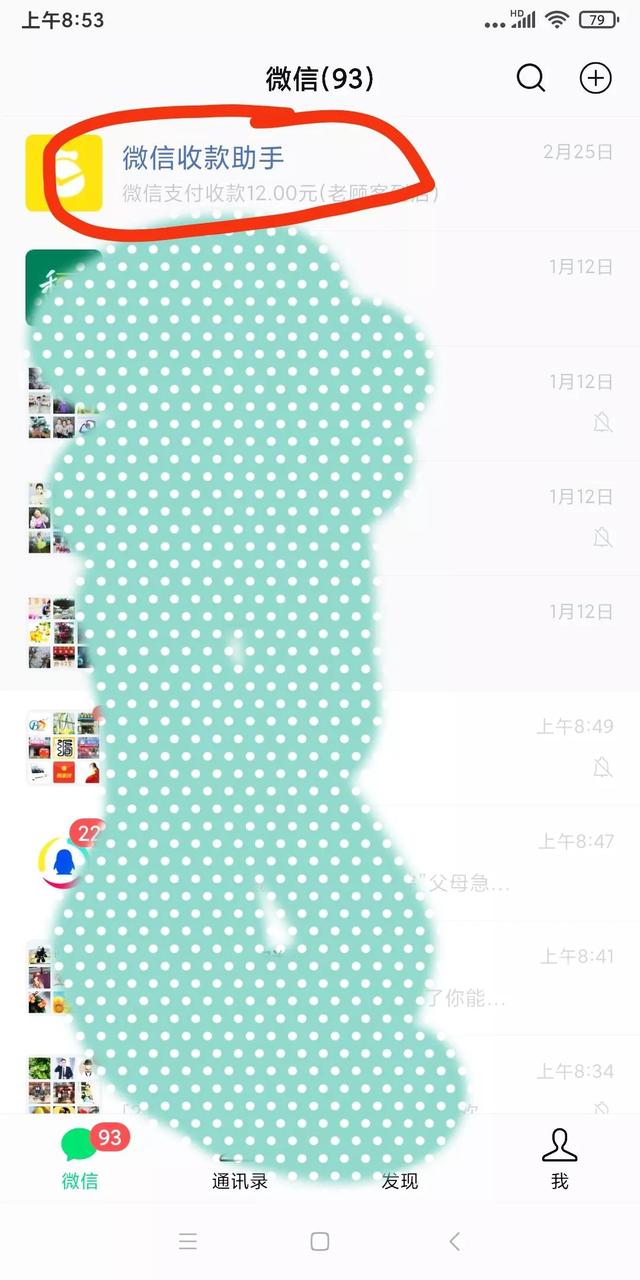640x1280 pixels.
Task: Tap the plus add menu icon
Action: click(596, 78)
